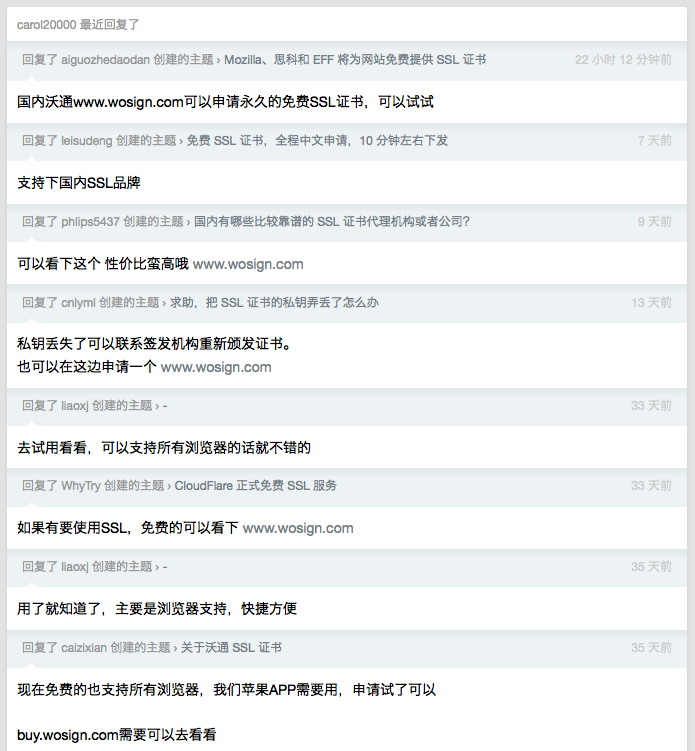Screen dimensions: 695x751
Task: Visit www.wosign.com link in 私钥丢失 reply
Action: (x=216, y=367)
